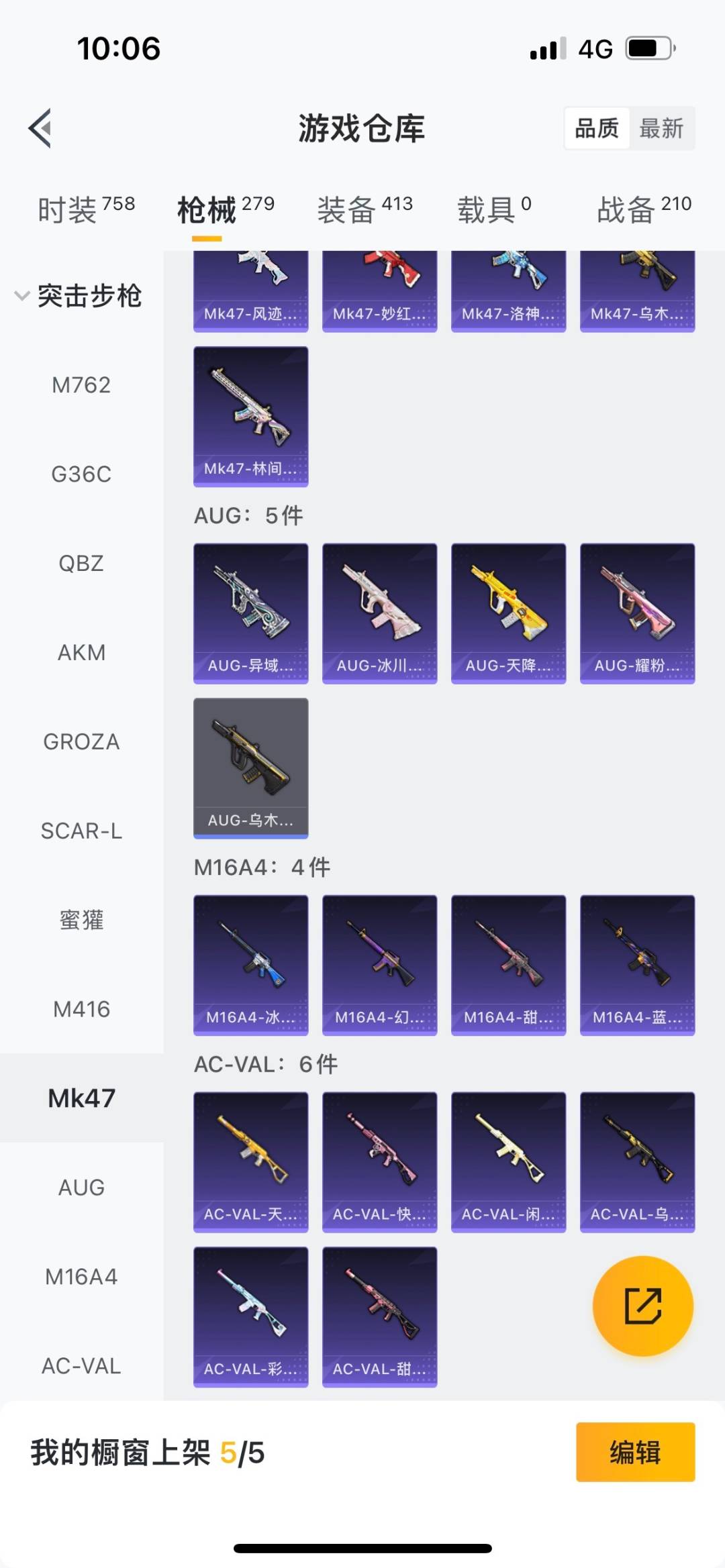Image resolution: width=725 pixels, height=1568 pixels.
Task: Go back using the top arrow
Action: click(x=40, y=127)
